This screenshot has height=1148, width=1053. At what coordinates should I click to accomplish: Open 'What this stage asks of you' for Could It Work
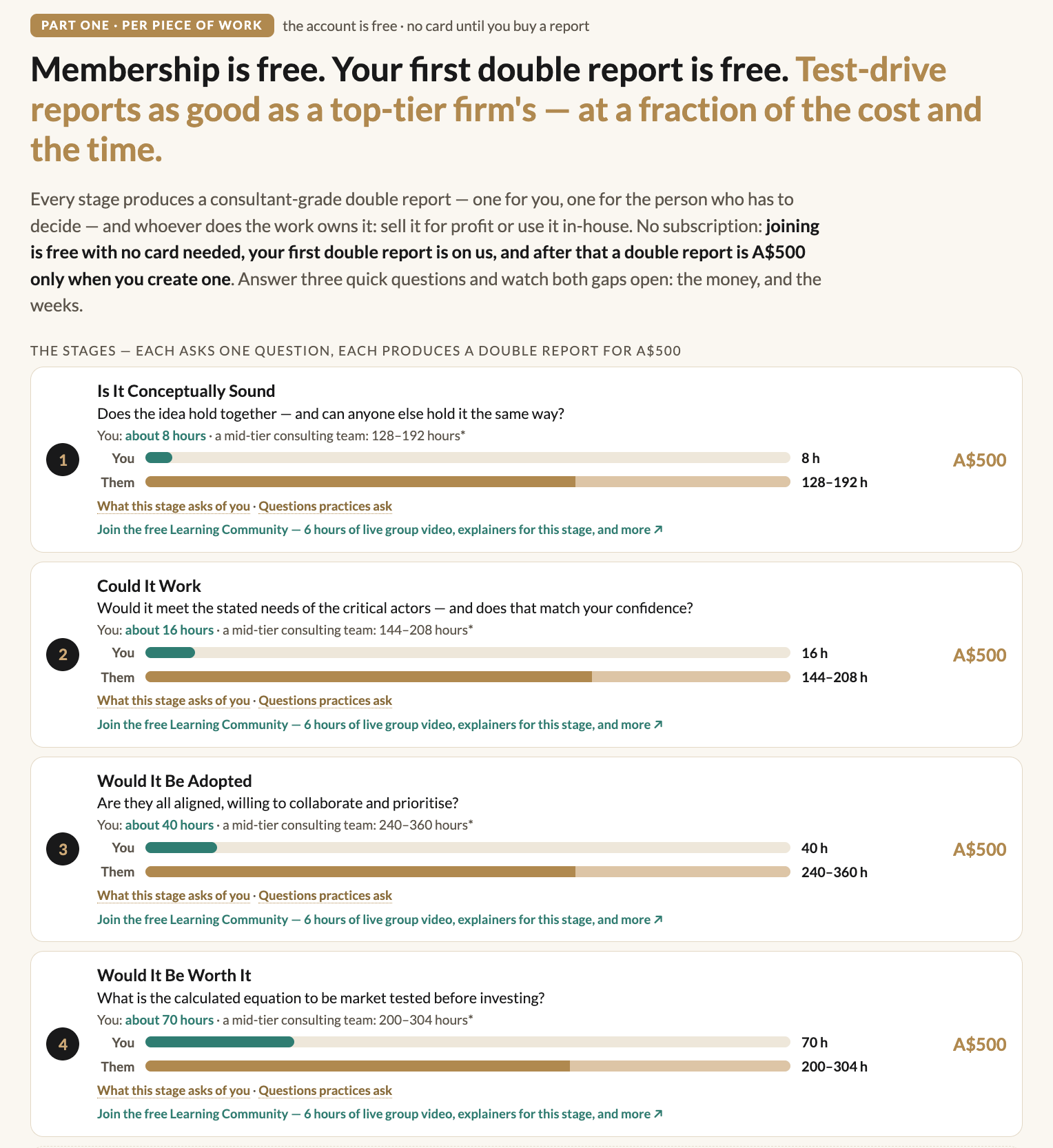point(174,700)
